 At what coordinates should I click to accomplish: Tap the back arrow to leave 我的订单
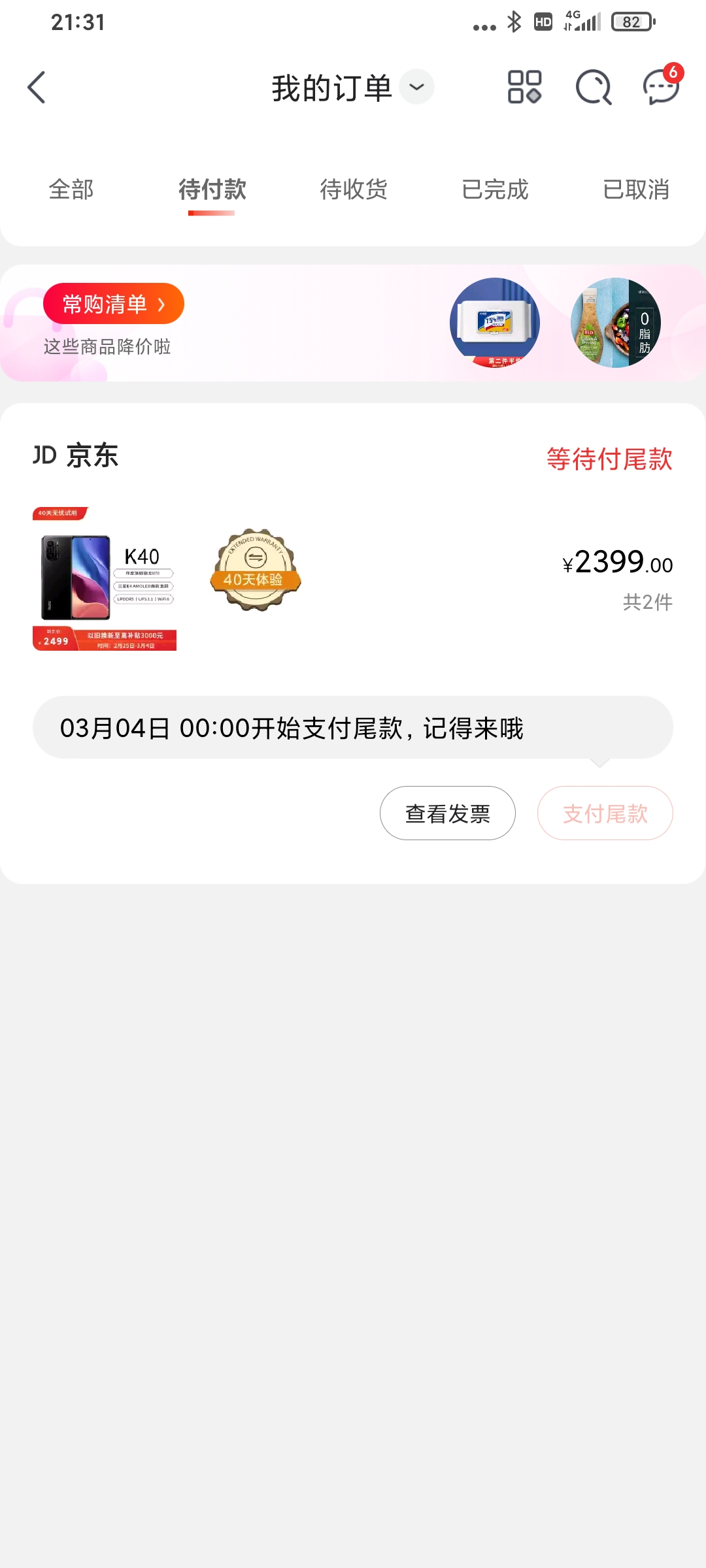37,87
